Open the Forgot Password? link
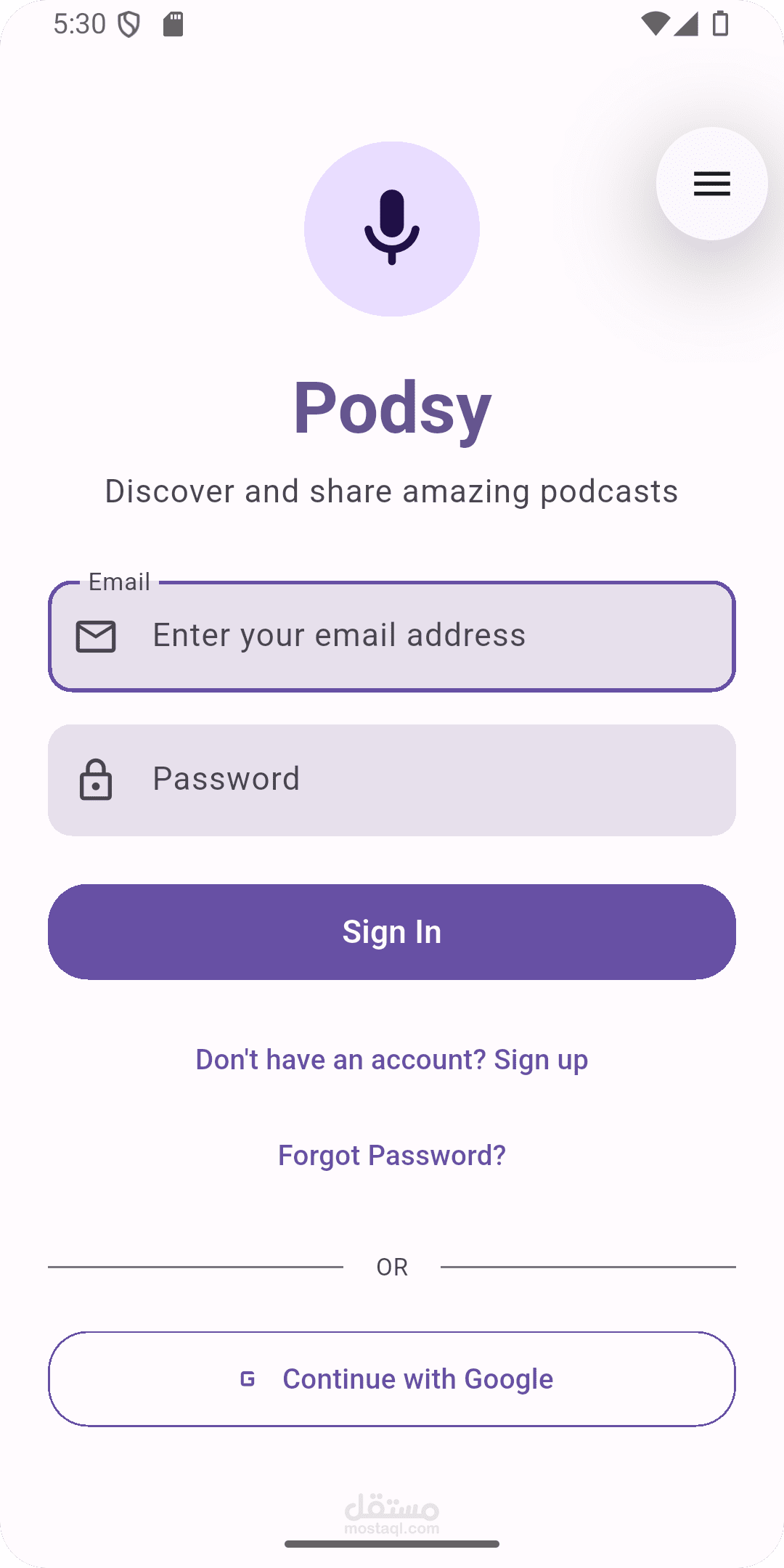The image size is (784, 1568). click(392, 1156)
